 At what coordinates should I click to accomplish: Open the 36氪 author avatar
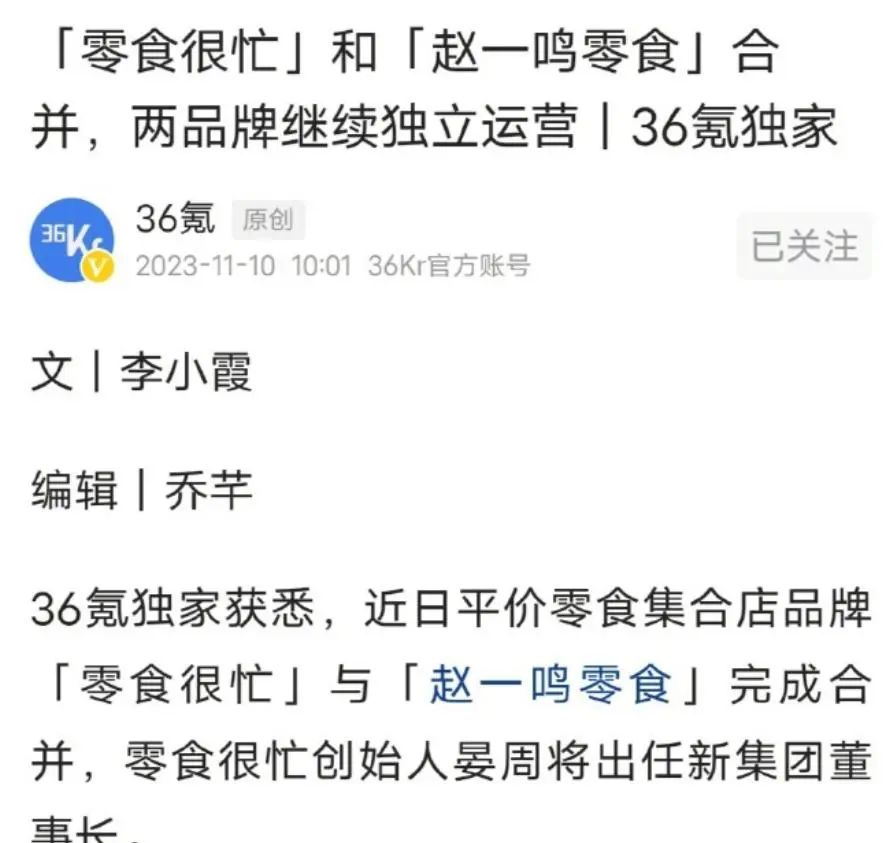72,241
